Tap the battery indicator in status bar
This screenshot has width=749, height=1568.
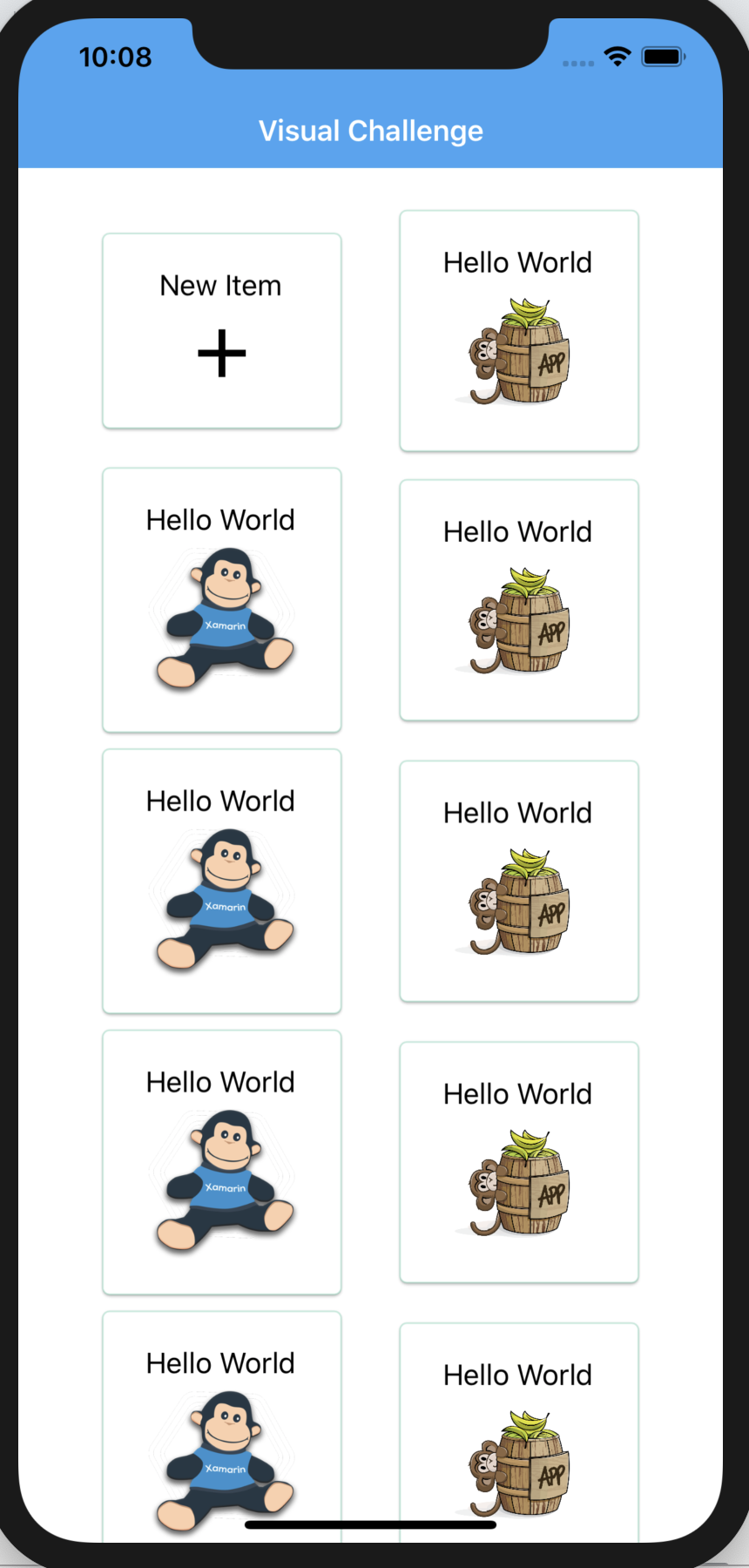[x=664, y=56]
